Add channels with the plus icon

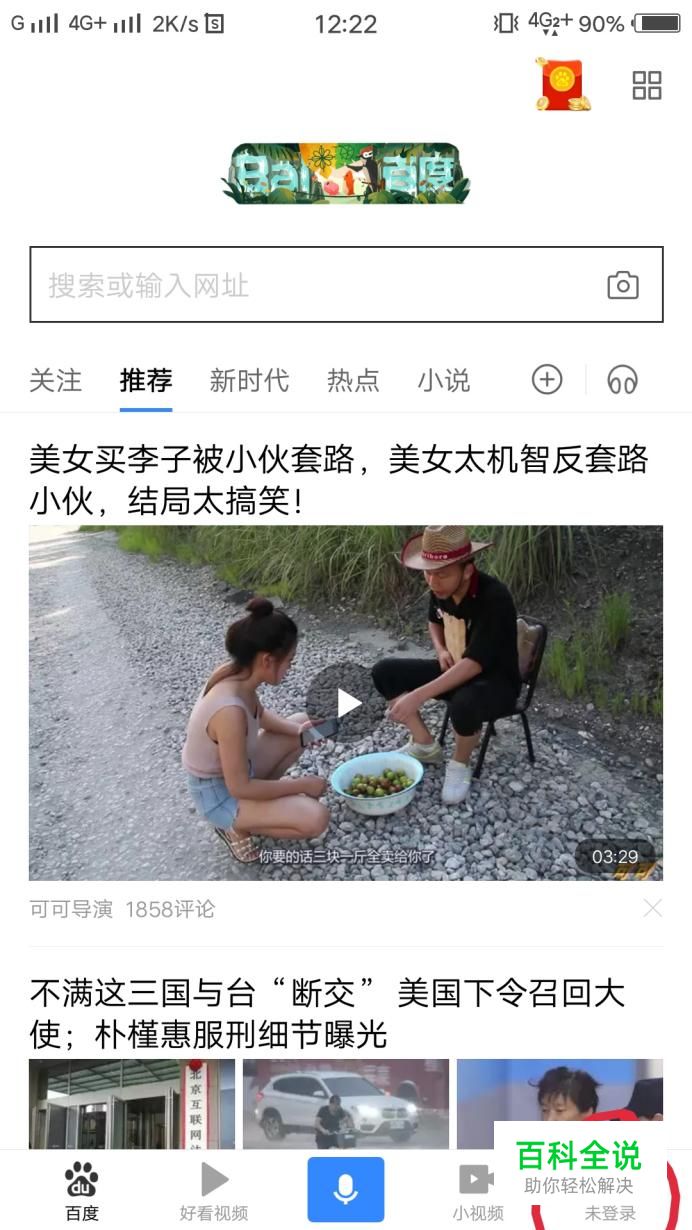click(546, 380)
